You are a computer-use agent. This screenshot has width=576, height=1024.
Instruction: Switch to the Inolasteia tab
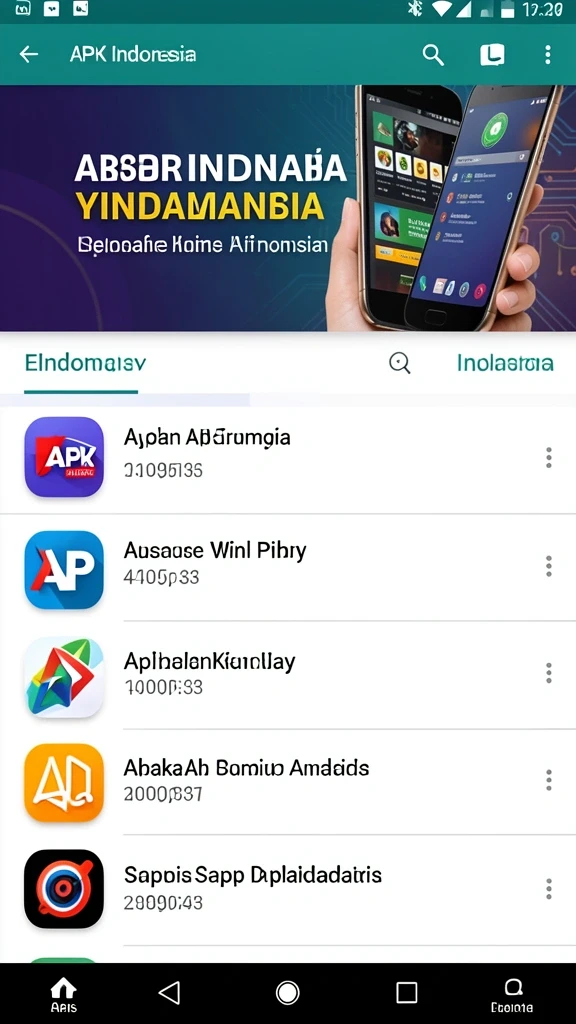505,363
